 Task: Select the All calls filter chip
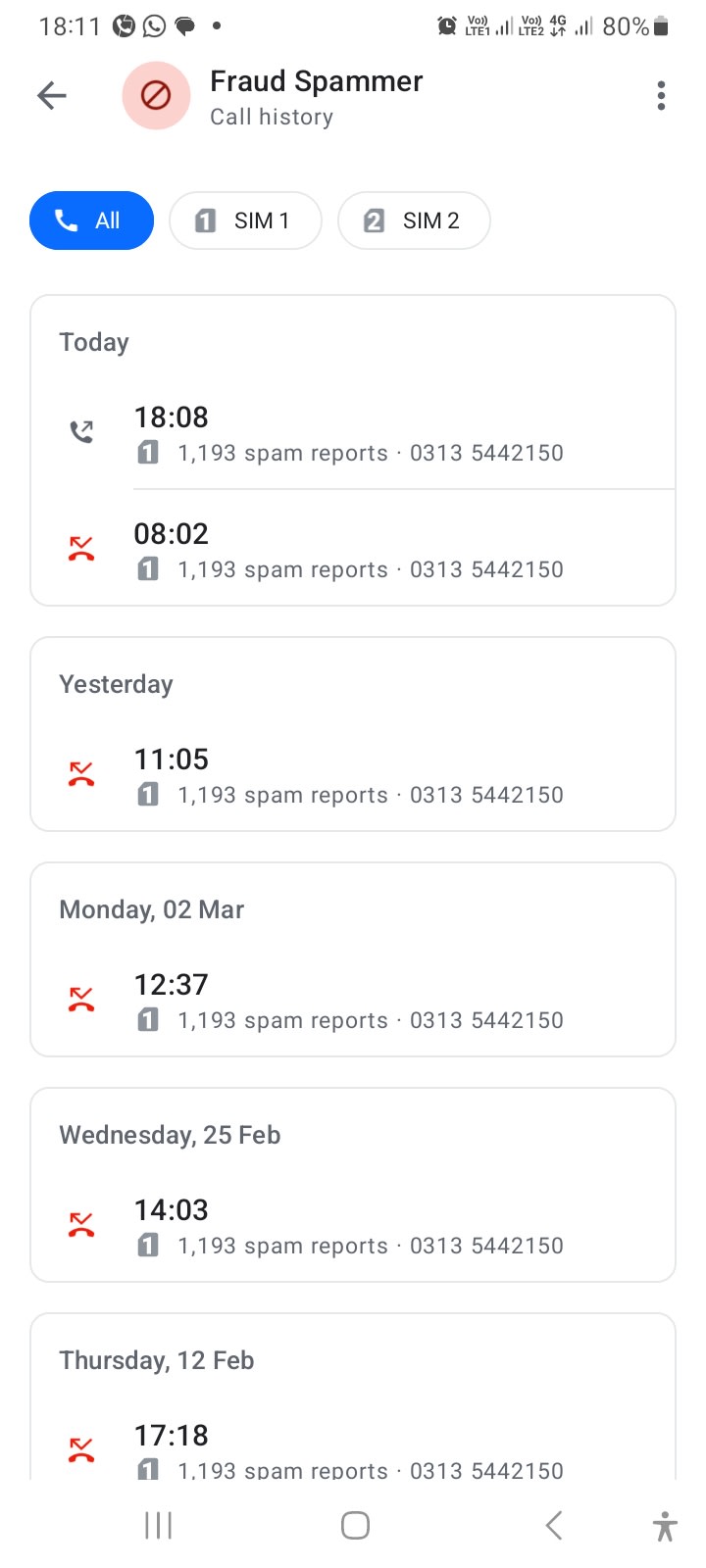pyautogui.click(x=91, y=220)
